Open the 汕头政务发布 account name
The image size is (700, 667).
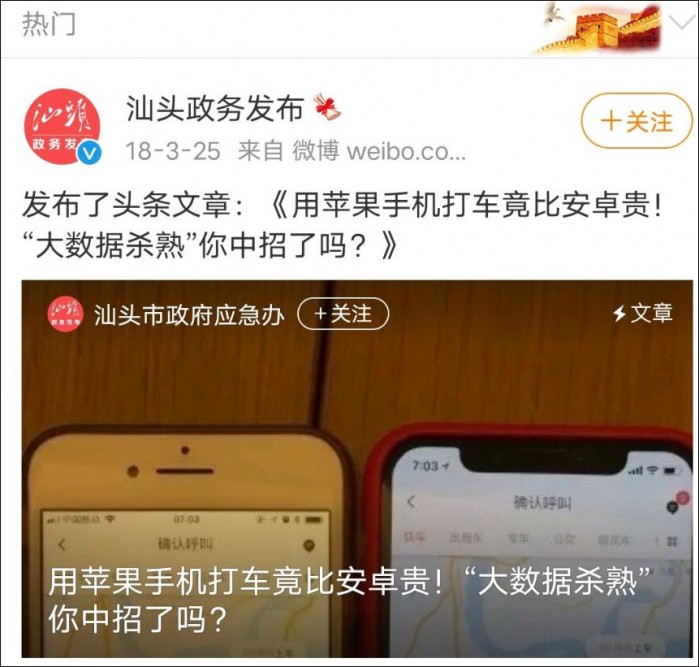(x=215, y=107)
